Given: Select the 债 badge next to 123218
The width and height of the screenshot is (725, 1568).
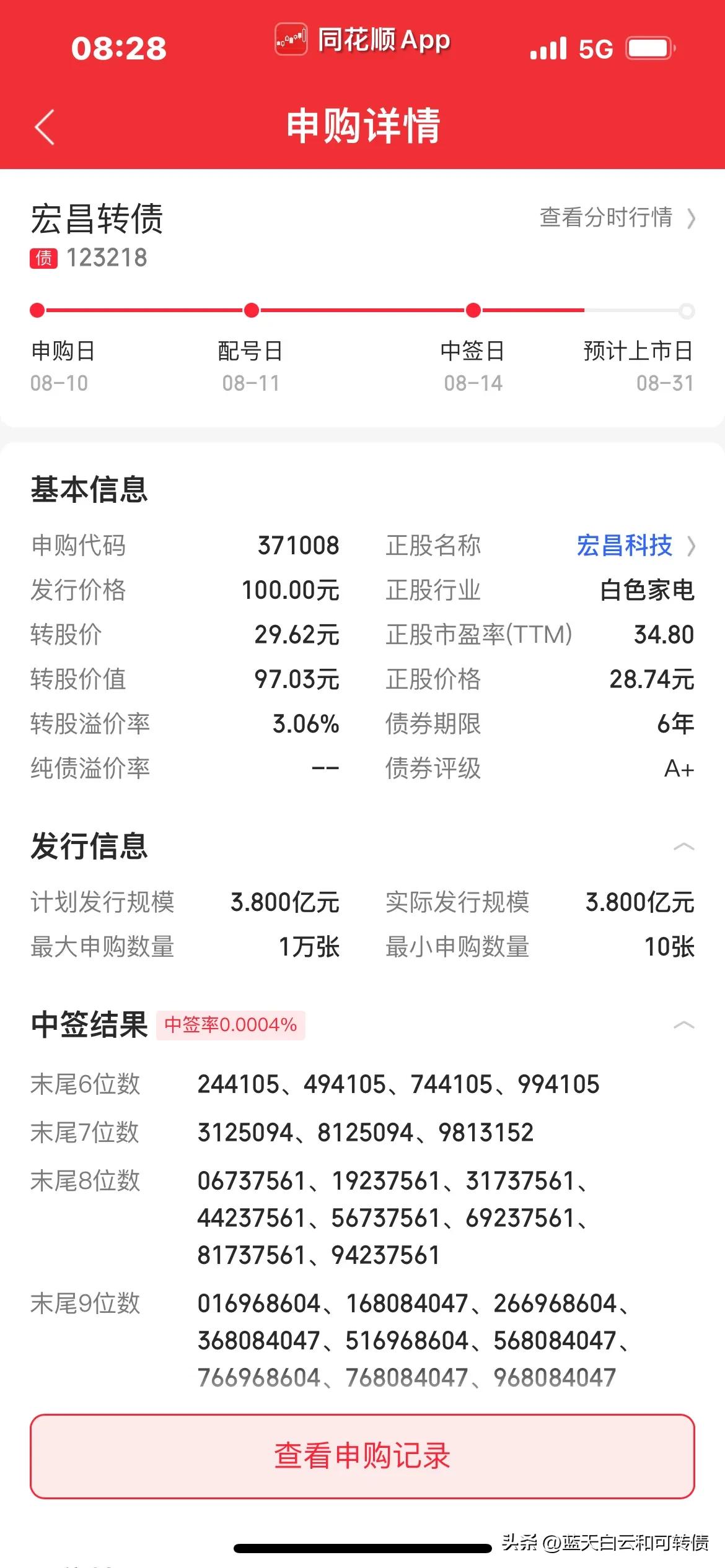Looking at the screenshot, I should (43, 258).
